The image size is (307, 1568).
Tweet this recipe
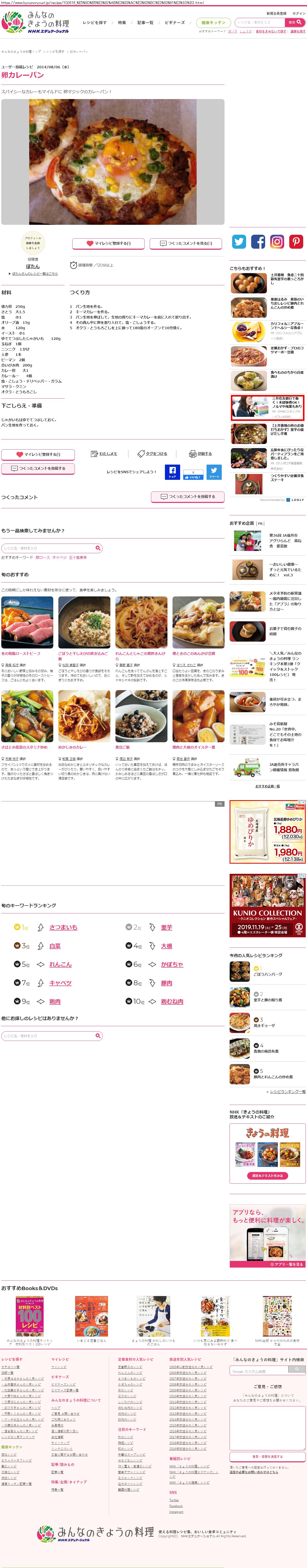[x=214, y=472]
